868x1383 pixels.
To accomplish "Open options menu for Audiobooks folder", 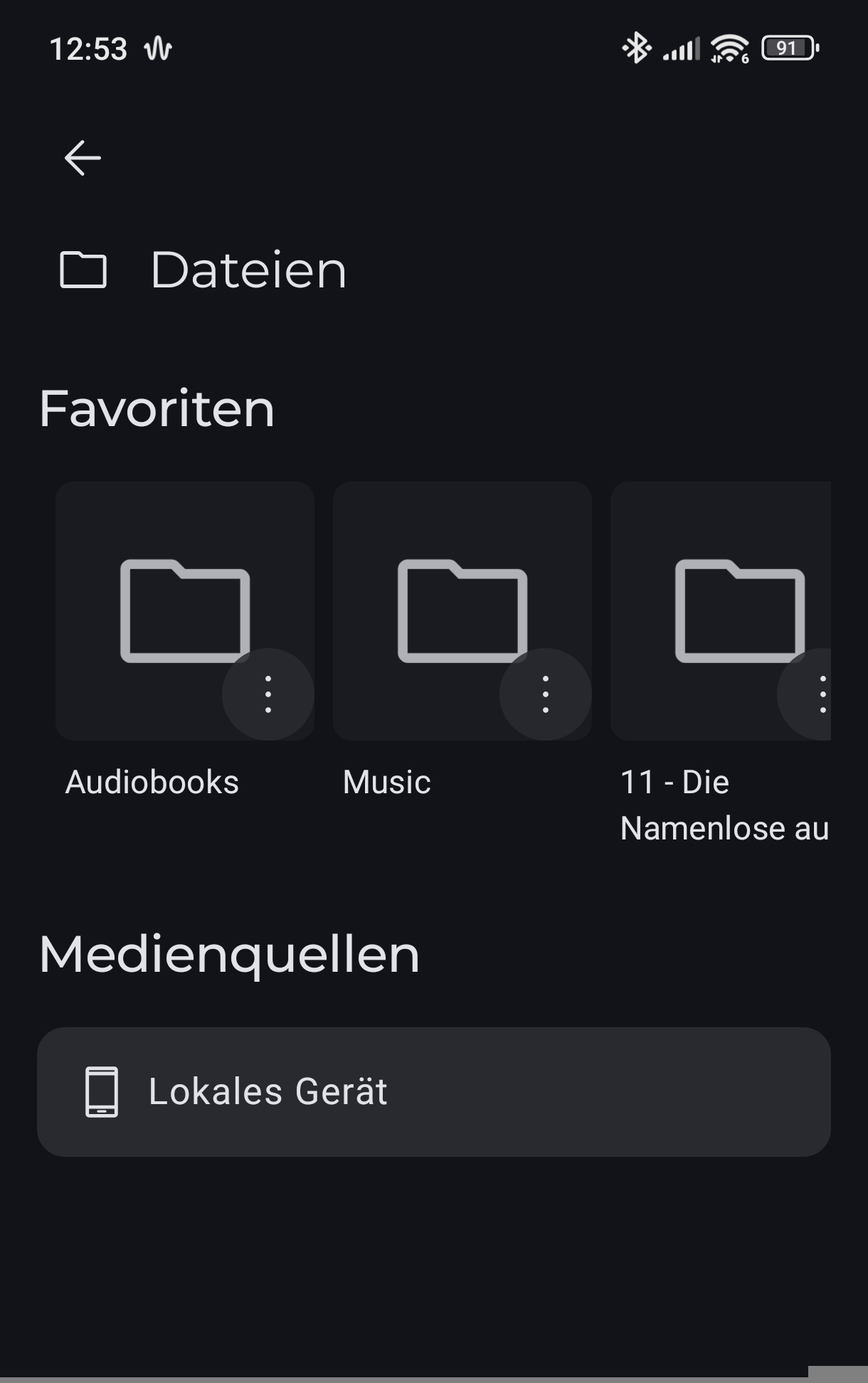I will [268, 694].
